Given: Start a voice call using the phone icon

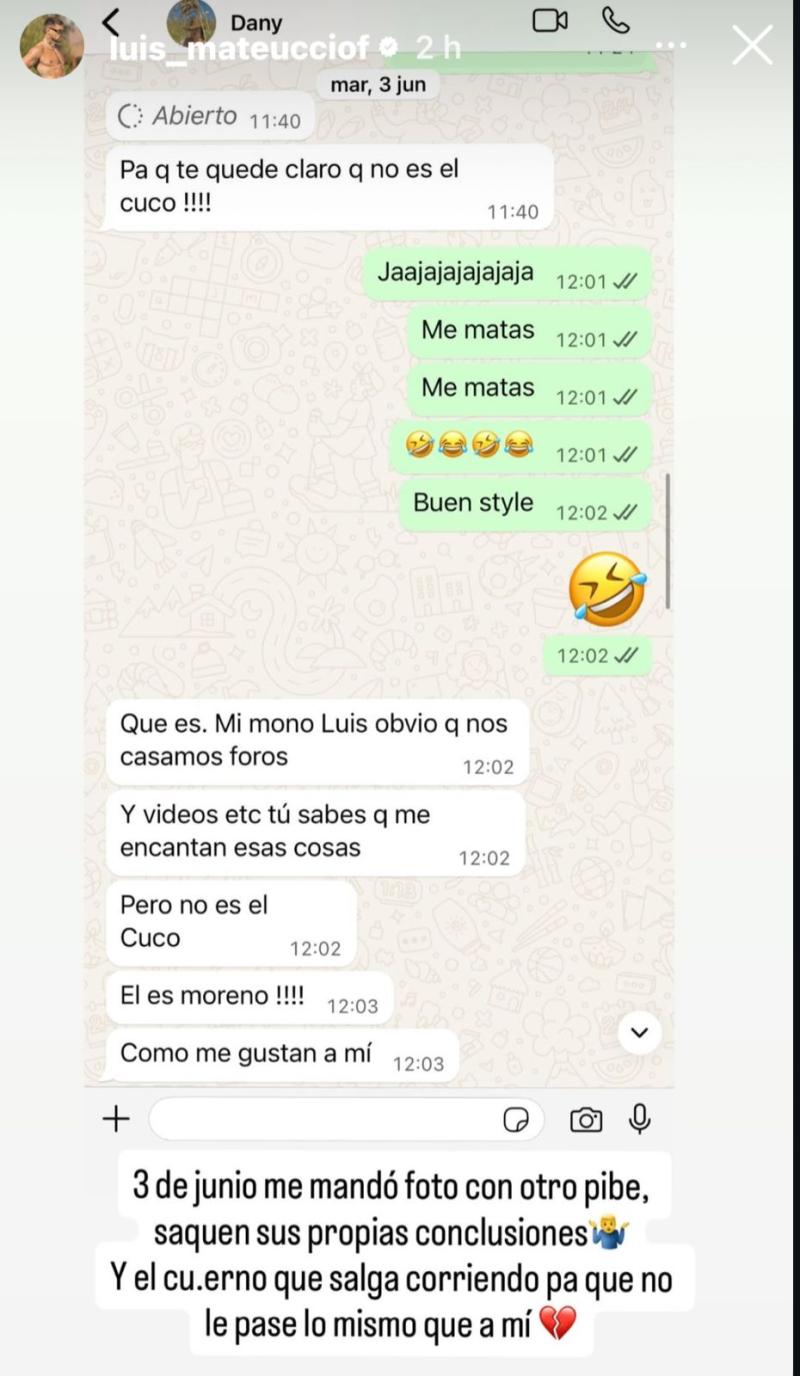Looking at the screenshot, I should pyautogui.click(x=614, y=21).
